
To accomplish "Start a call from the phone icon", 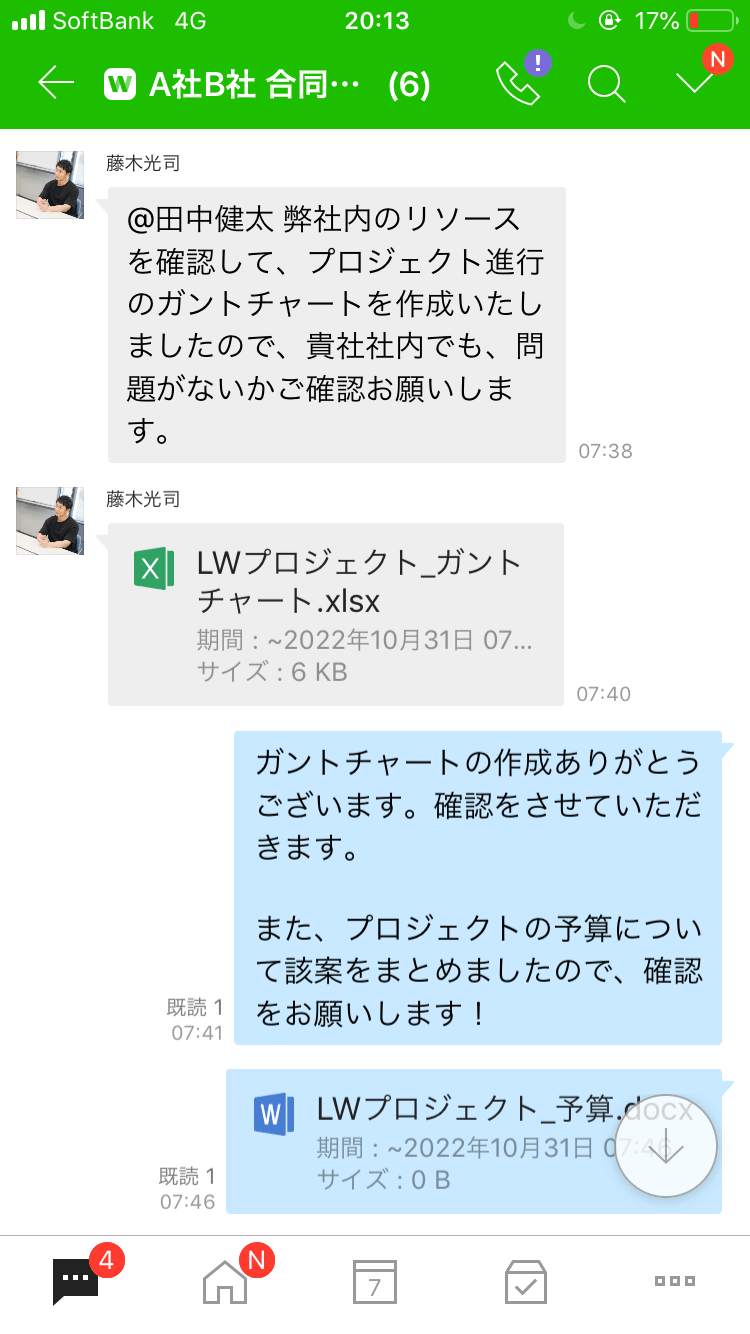I will [x=517, y=85].
